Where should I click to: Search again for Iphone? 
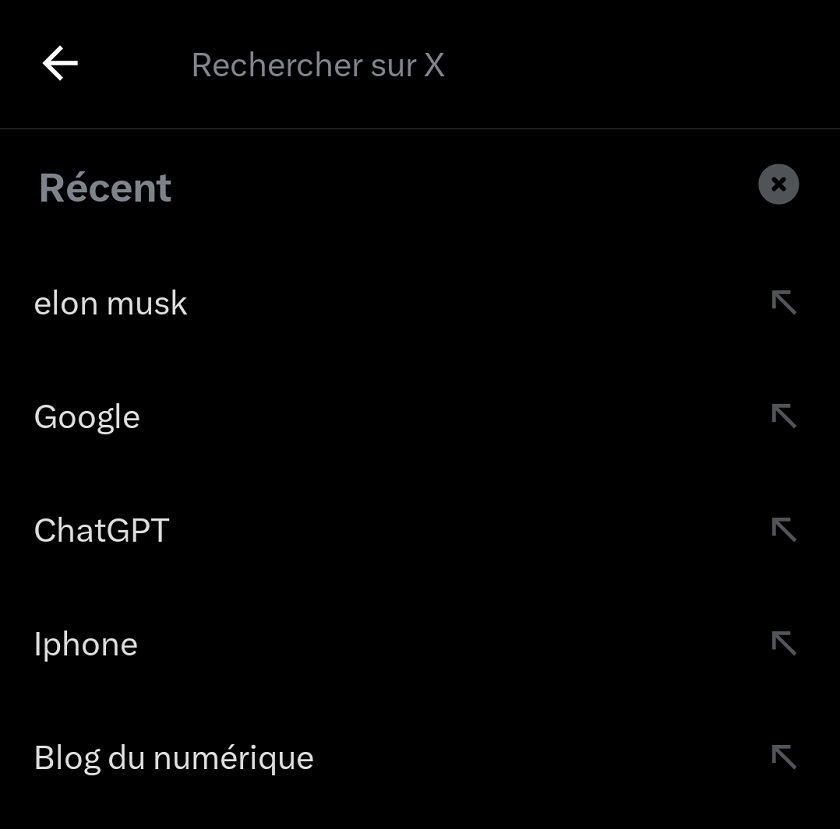(x=86, y=644)
